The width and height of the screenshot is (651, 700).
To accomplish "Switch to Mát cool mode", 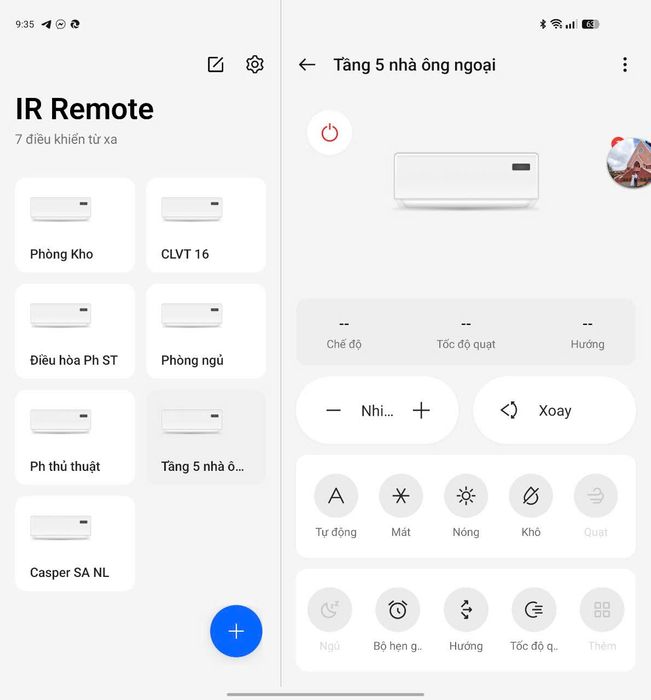I will click(401, 506).
